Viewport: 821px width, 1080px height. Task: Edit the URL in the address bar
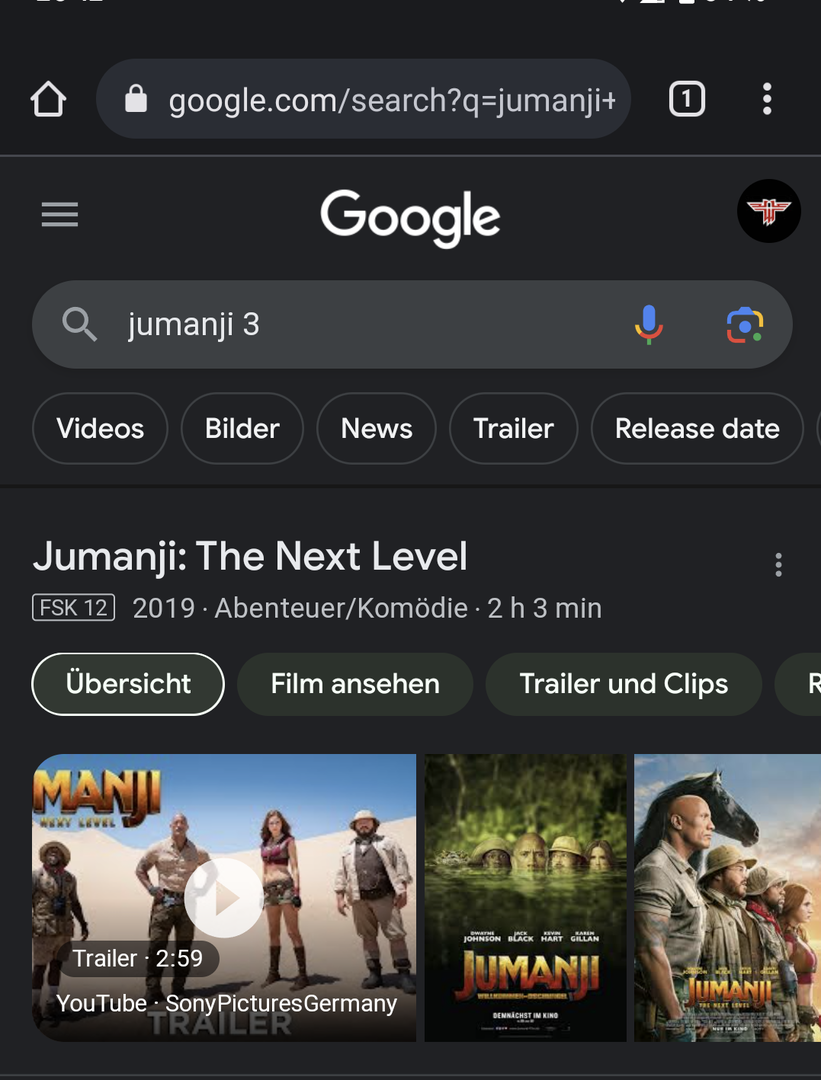click(x=390, y=100)
